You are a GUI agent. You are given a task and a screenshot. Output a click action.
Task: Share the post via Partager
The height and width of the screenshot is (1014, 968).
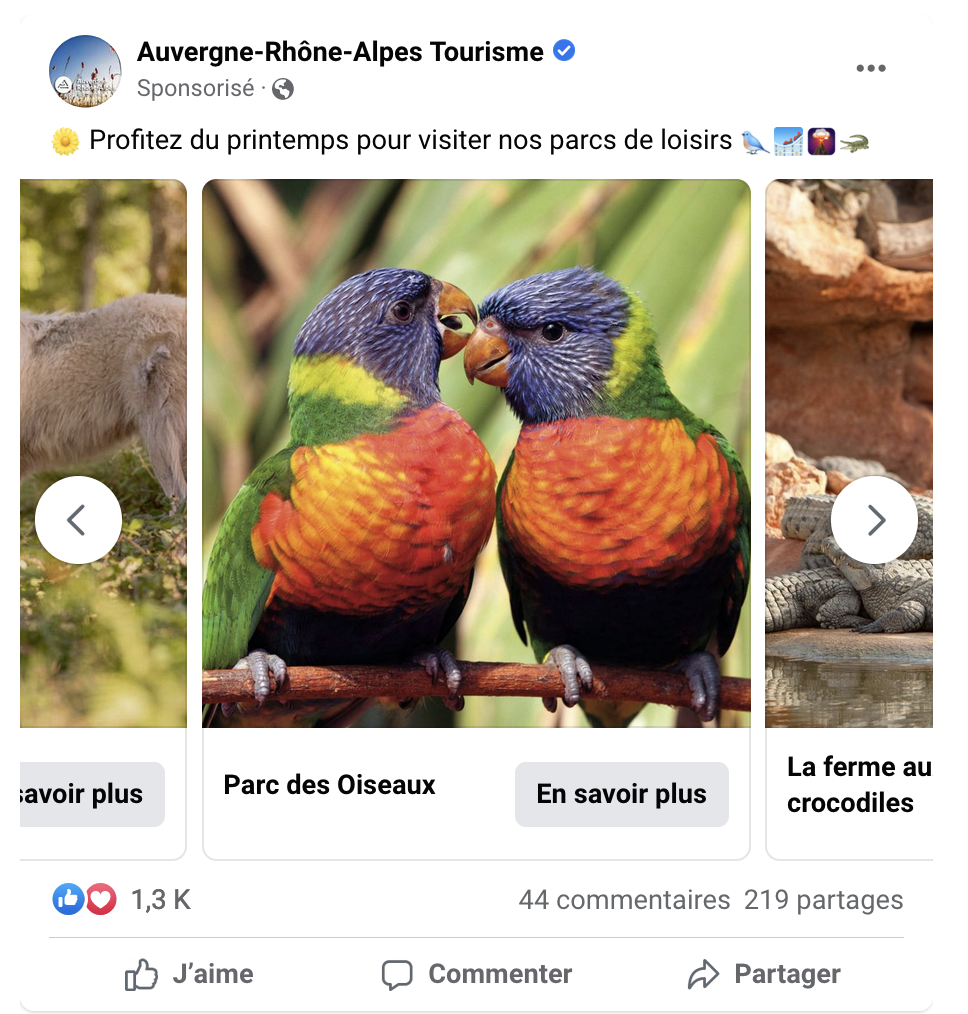point(765,974)
